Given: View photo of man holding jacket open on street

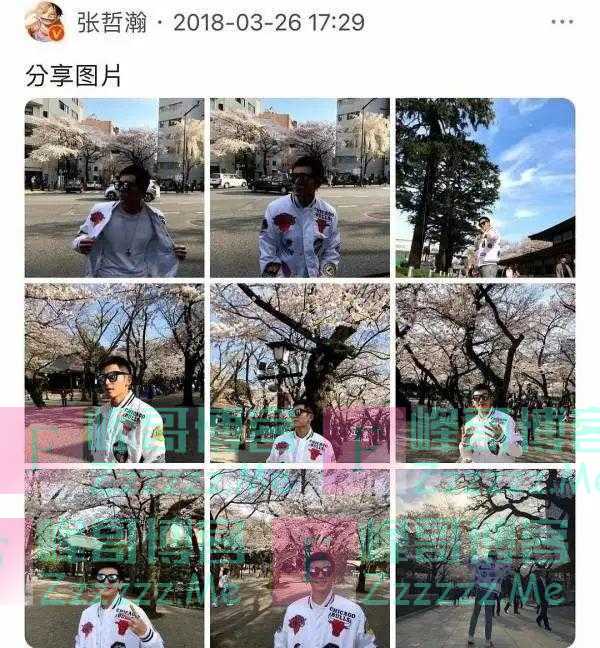Looking at the screenshot, I should tap(114, 187).
